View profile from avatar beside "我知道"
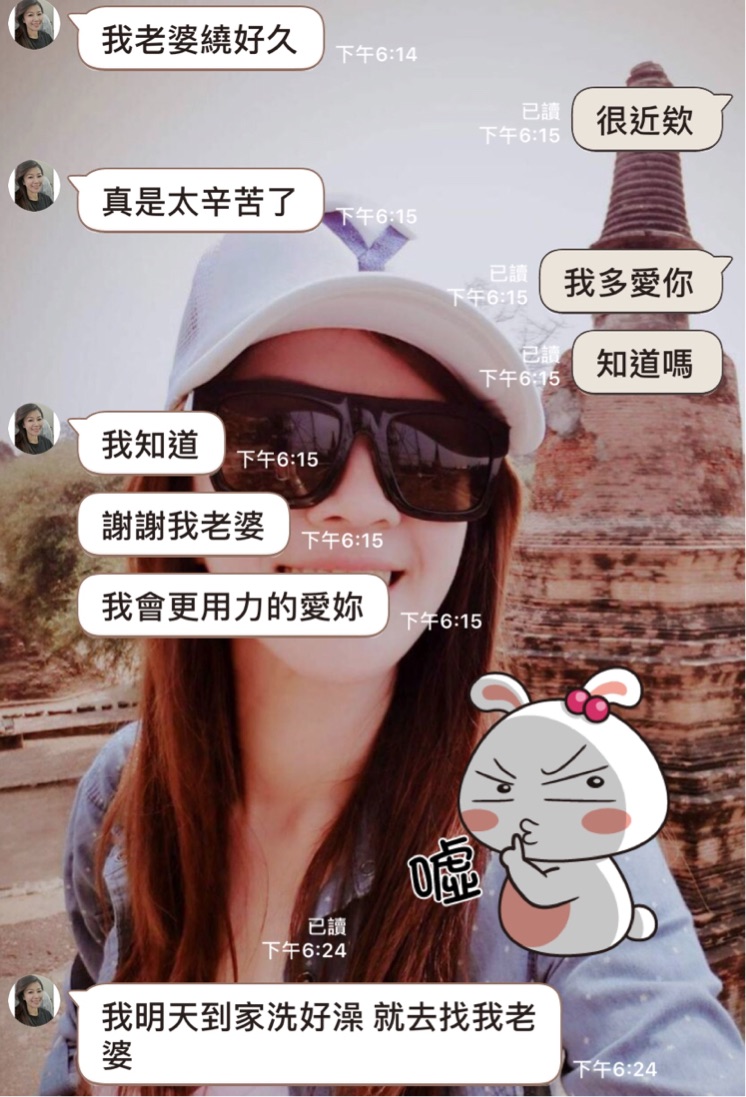Screen dimensions: 746x1097 coord(34,429)
